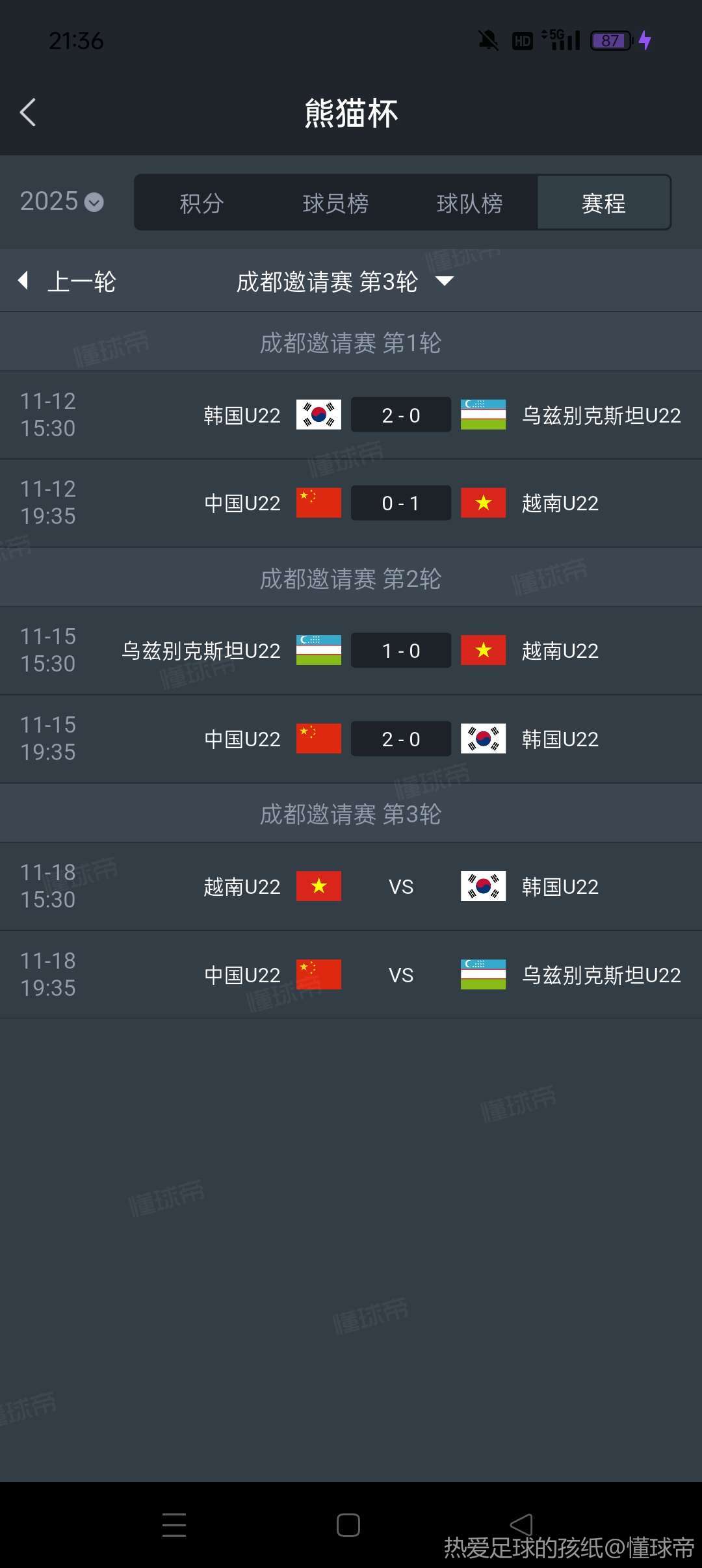Viewport: 702px width, 1568px height.
Task: View the 乌兹别克斯坦U22 1-0 越南U22 match
Action: (400, 650)
